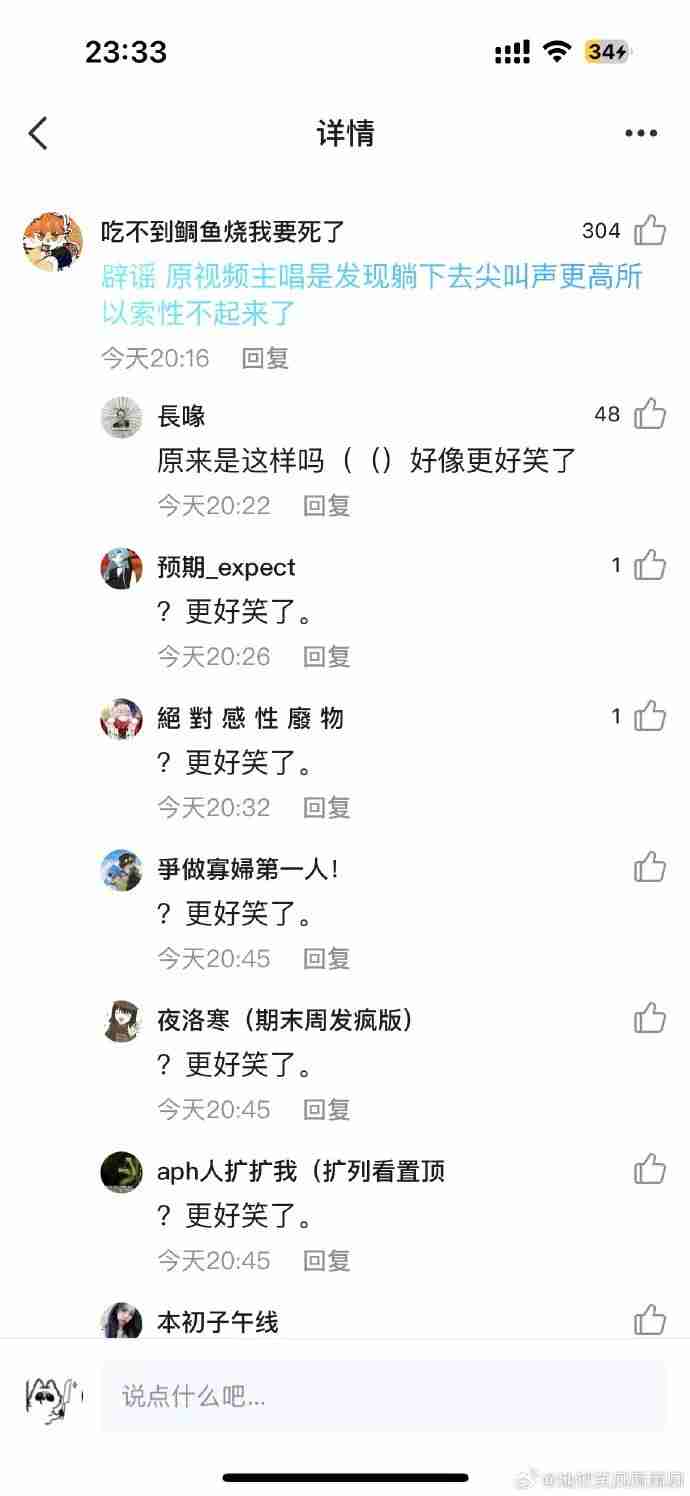Like 夜洛寒（期末周发疯版）'s reply
The height and width of the screenshot is (1496, 690).
coord(650,1019)
